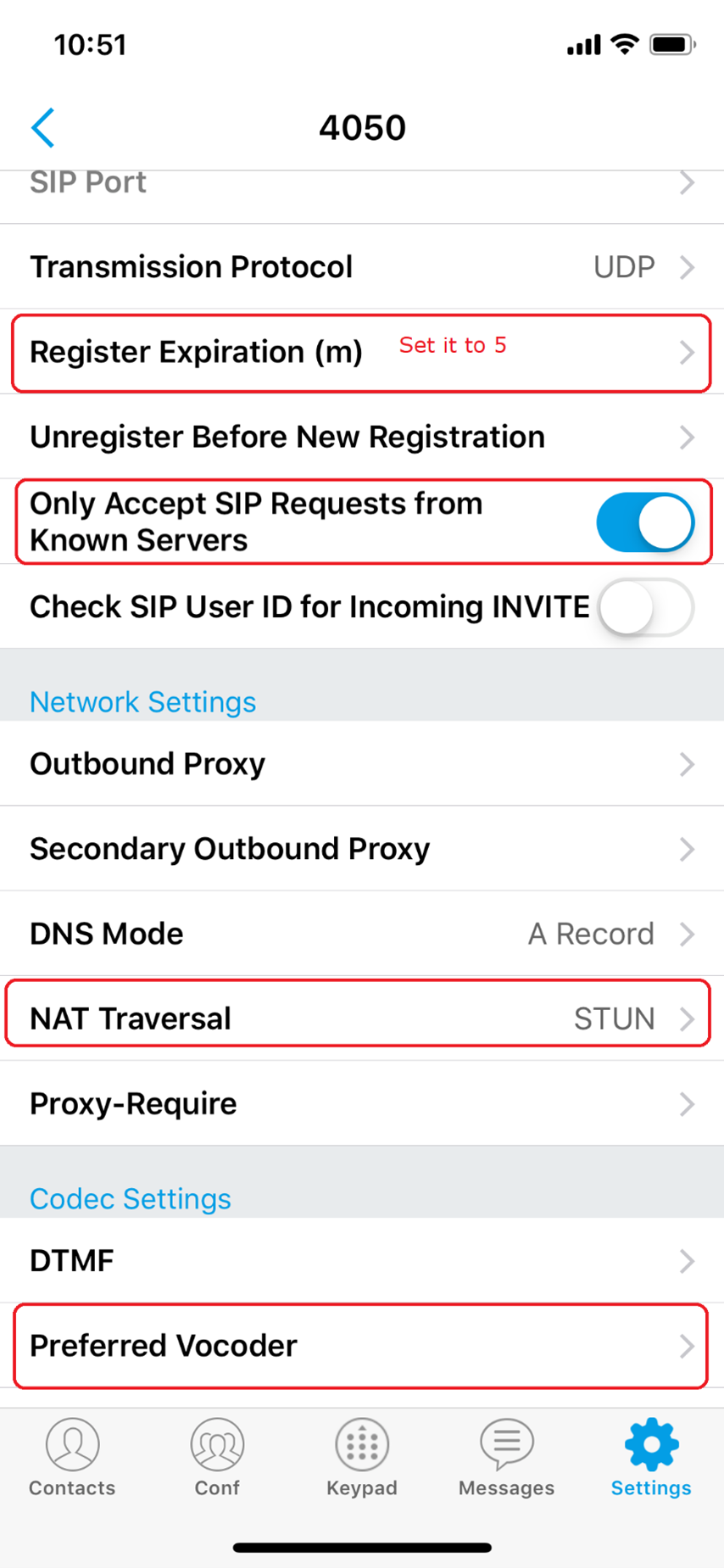This screenshot has height=1568, width=724.
Task: Switch to the Conf tab
Action: 217,1458
